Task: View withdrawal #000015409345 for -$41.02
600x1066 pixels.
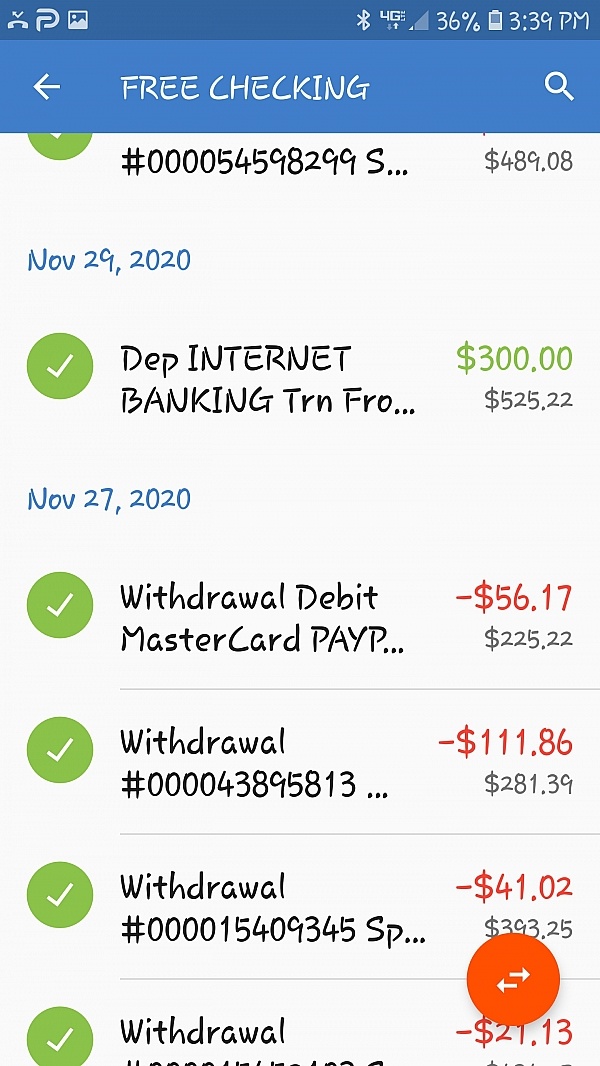Action: (272, 908)
